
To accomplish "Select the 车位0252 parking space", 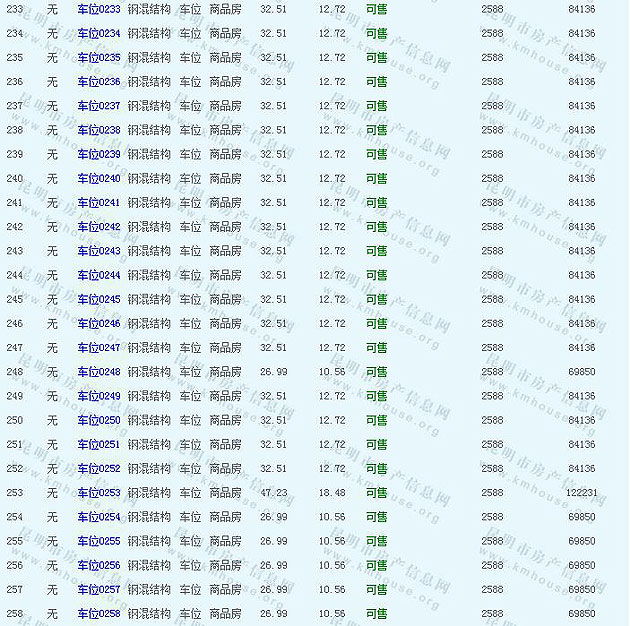I will [x=98, y=469].
